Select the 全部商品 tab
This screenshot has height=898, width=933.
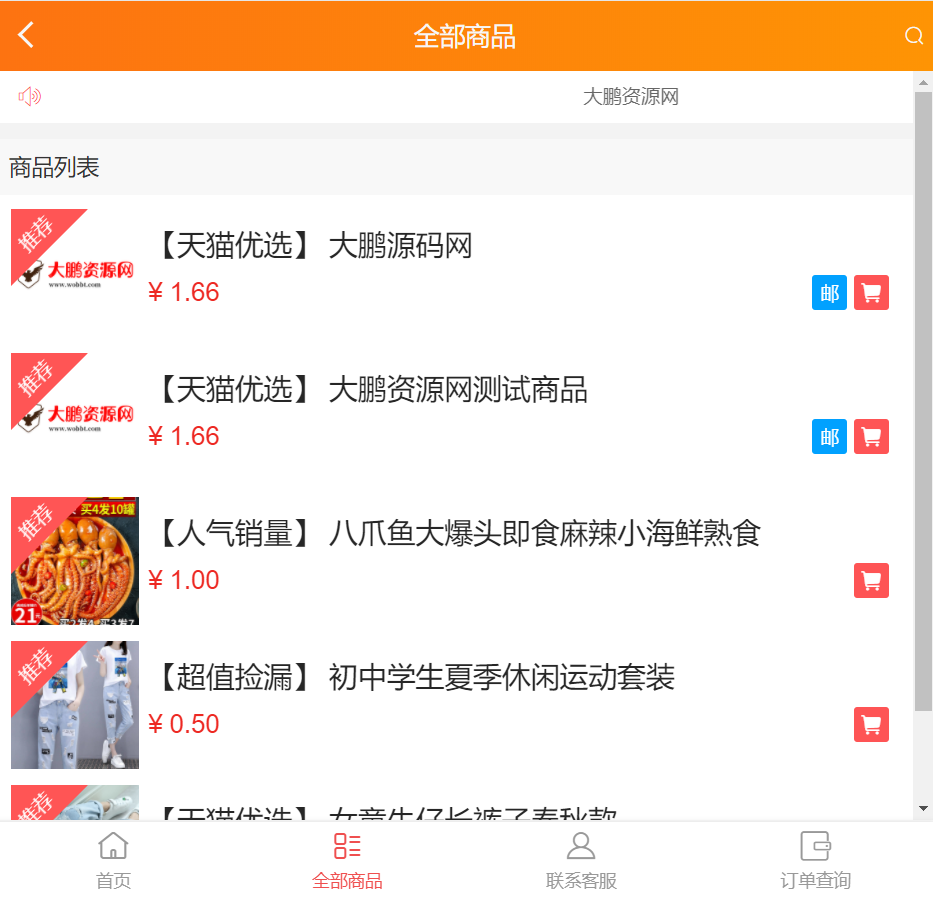click(347, 860)
